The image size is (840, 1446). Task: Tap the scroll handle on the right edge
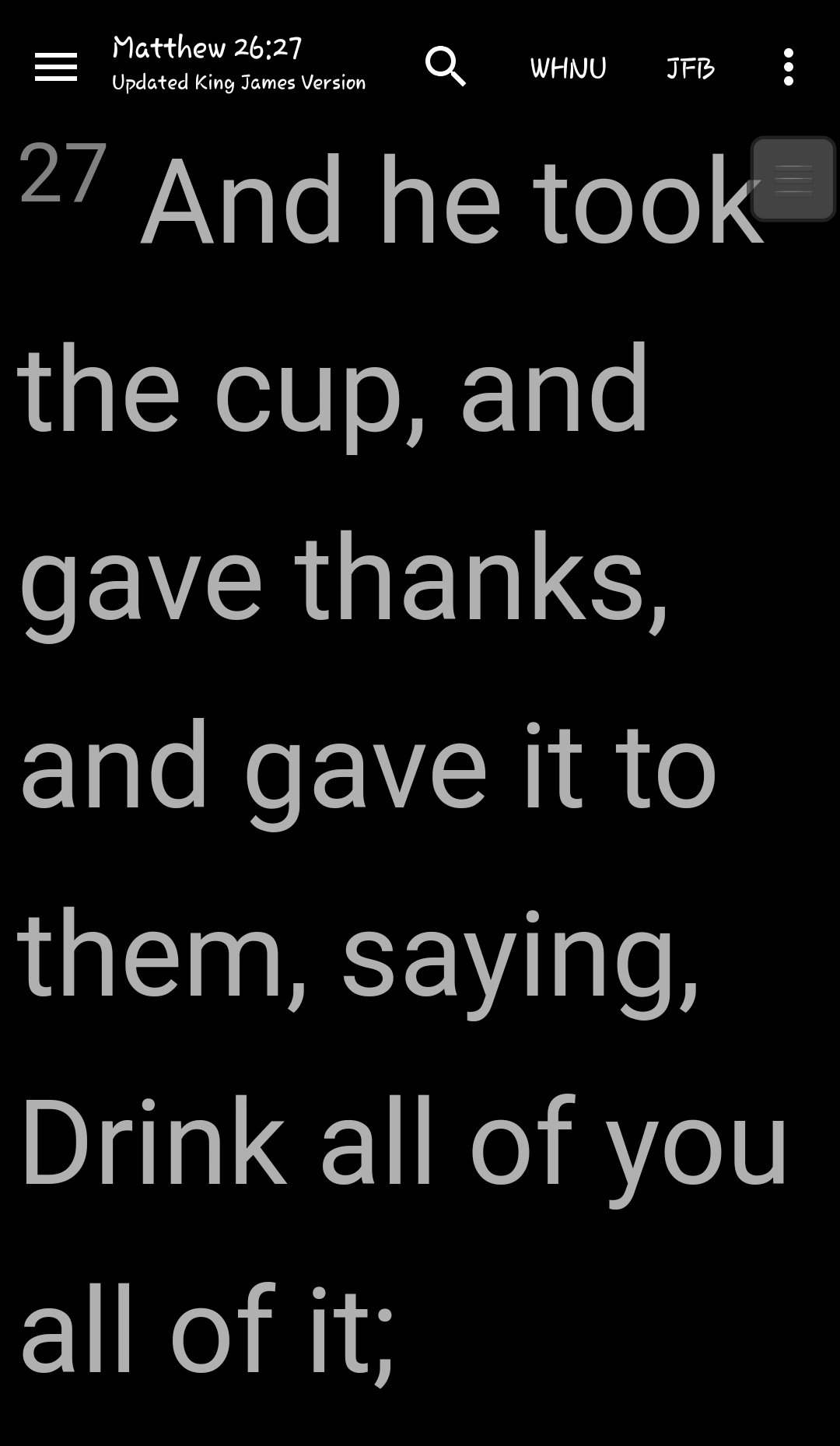point(793,180)
